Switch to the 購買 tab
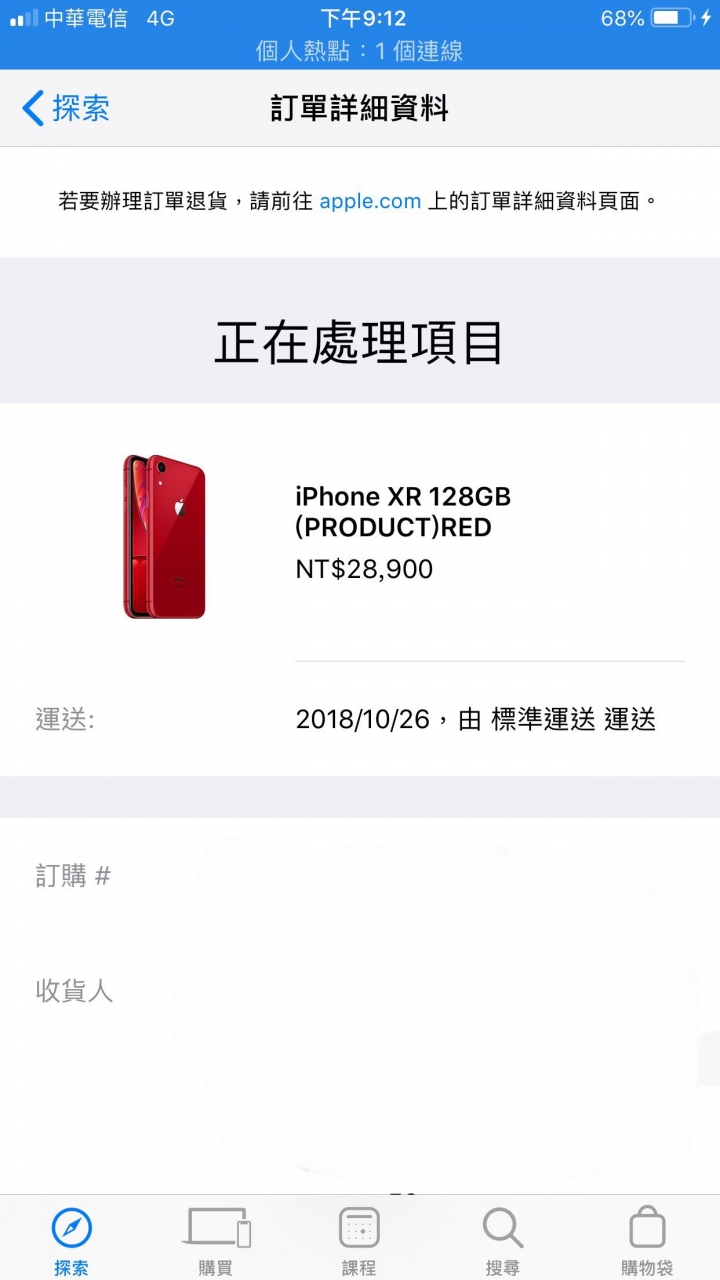Screen dimensions: 720x1280 215,1240
